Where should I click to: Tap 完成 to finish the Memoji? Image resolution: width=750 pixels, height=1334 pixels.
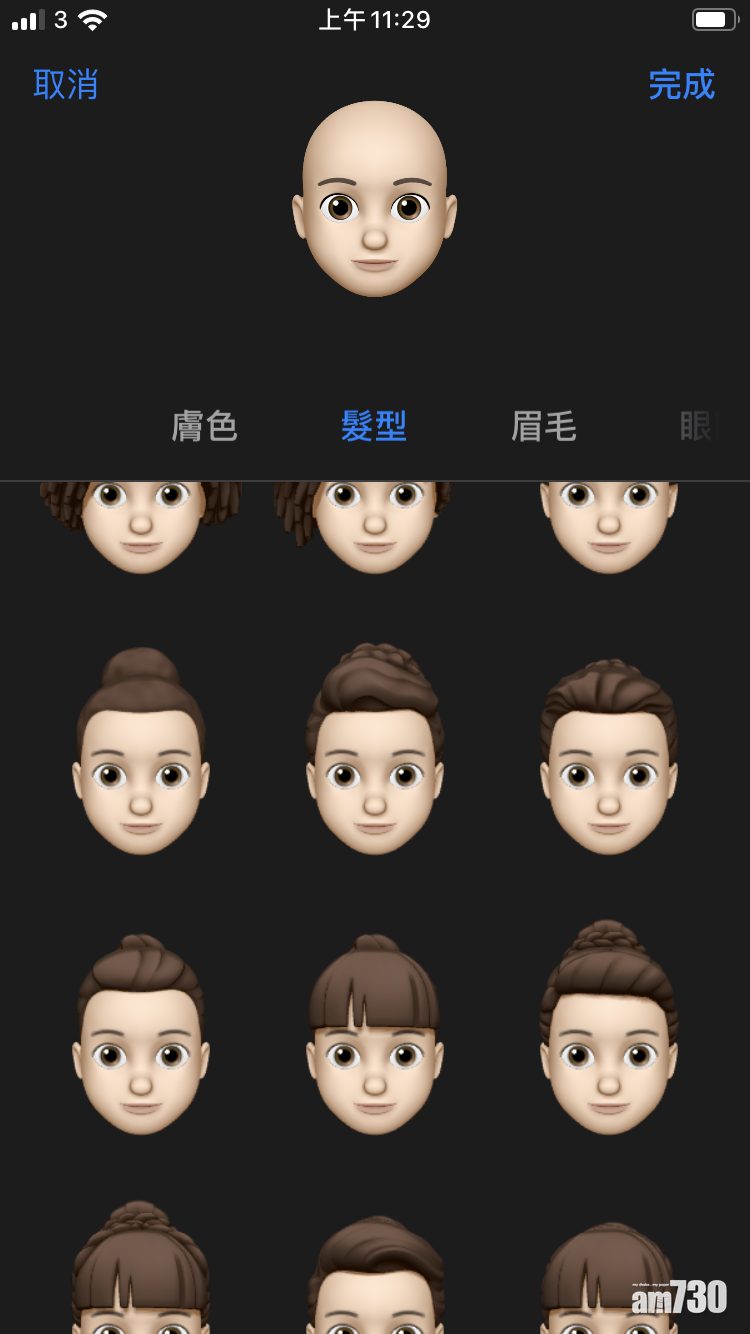(681, 84)
